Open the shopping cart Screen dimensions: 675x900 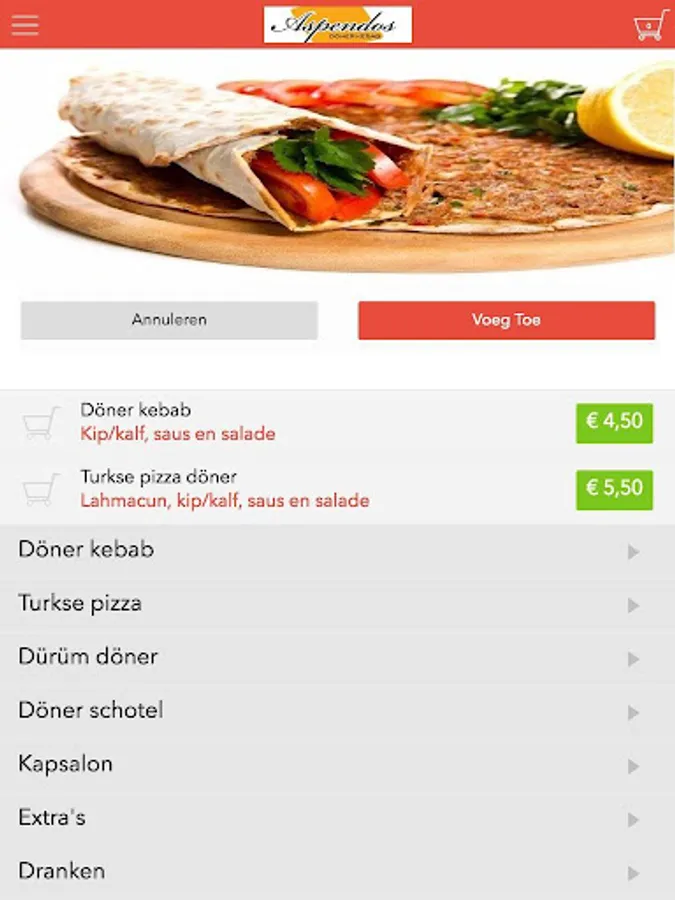[x=650, y=25]
